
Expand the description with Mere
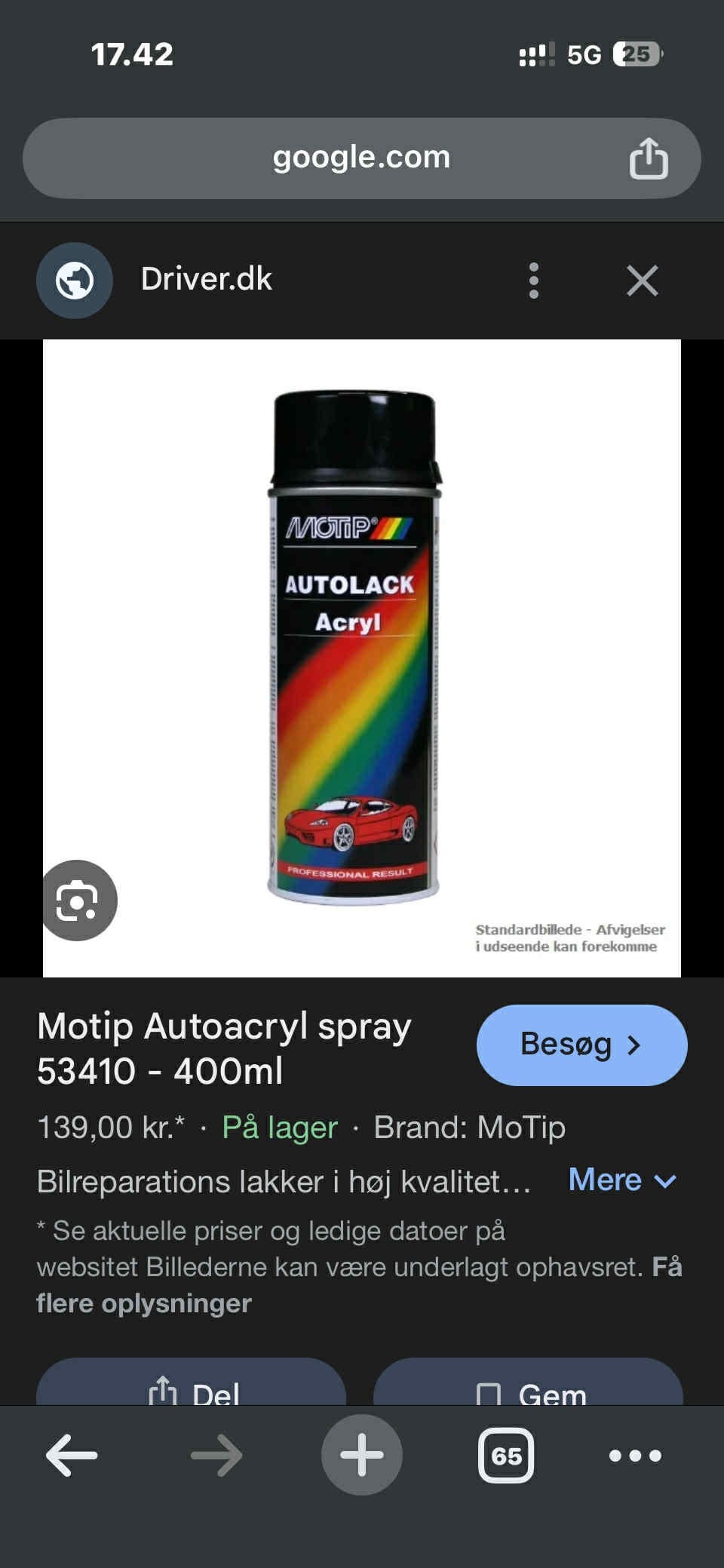click(x=622, y=1180)
